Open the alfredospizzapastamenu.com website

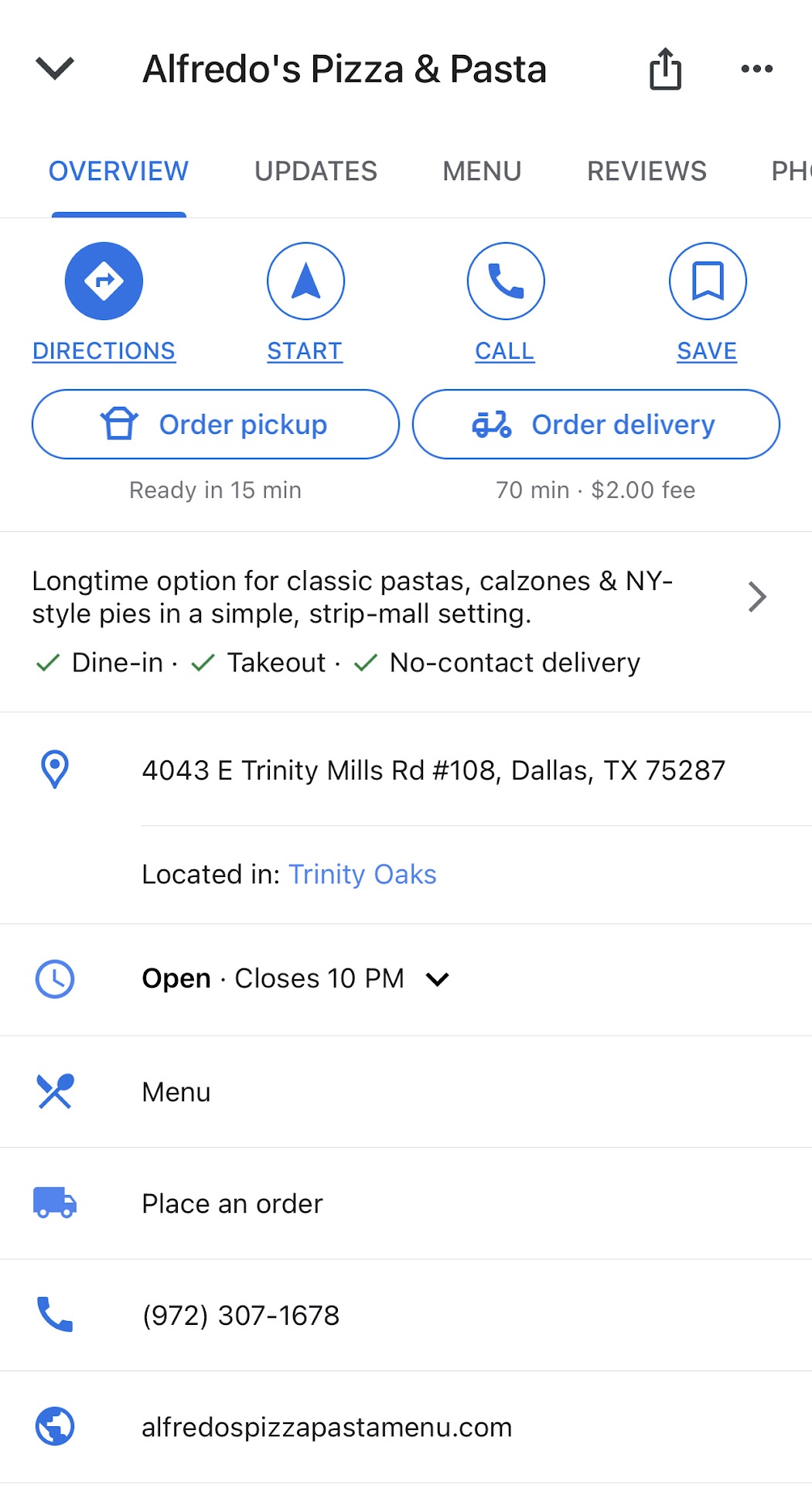pyautogui.click(x=326, y=1427)
